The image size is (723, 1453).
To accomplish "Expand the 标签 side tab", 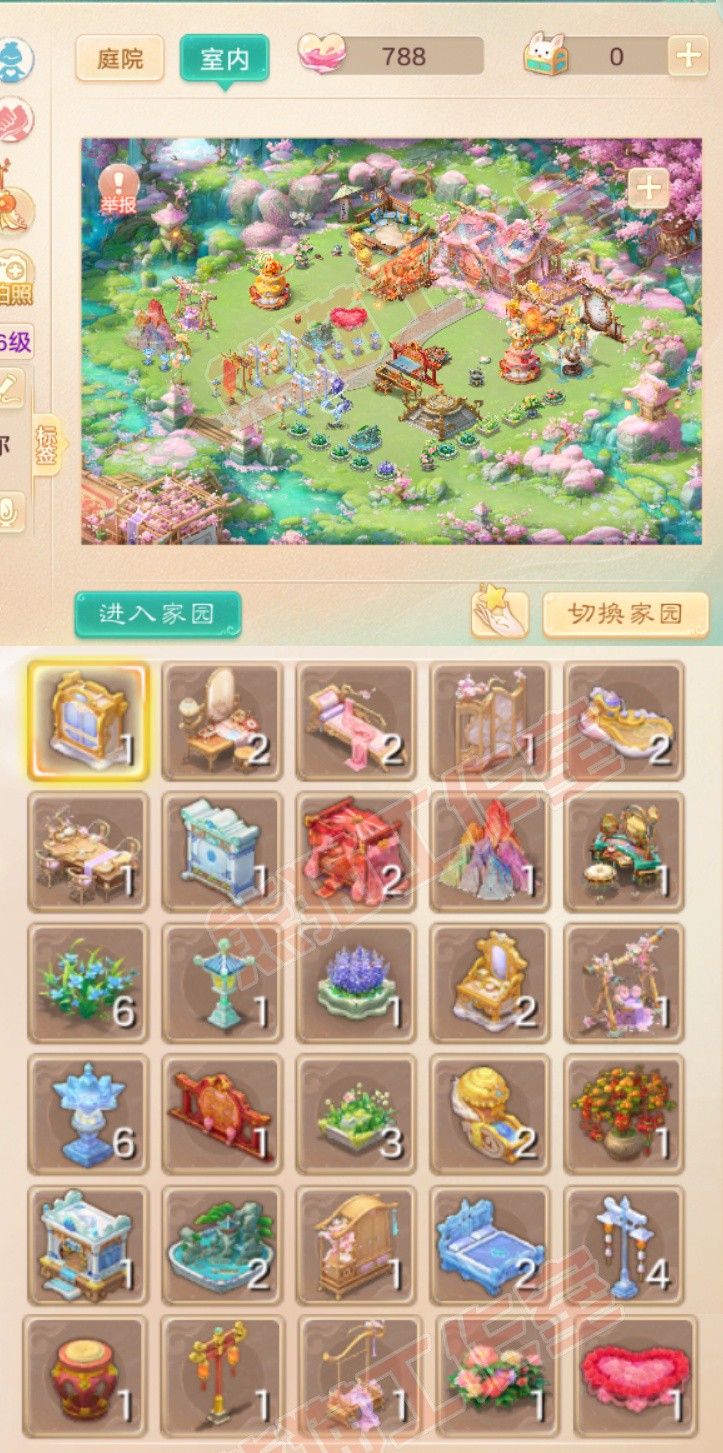I will pyautogui.click(x=47, y=447).
